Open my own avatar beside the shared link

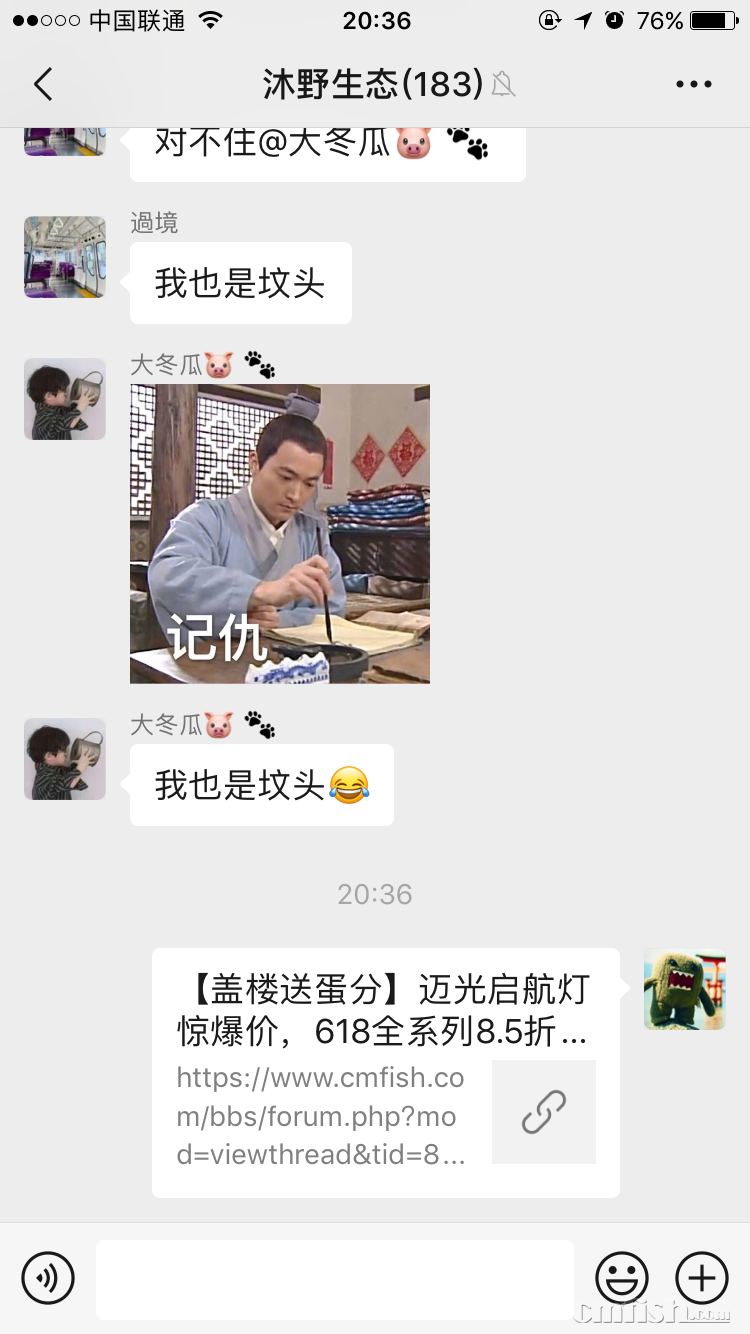point(684,990)
